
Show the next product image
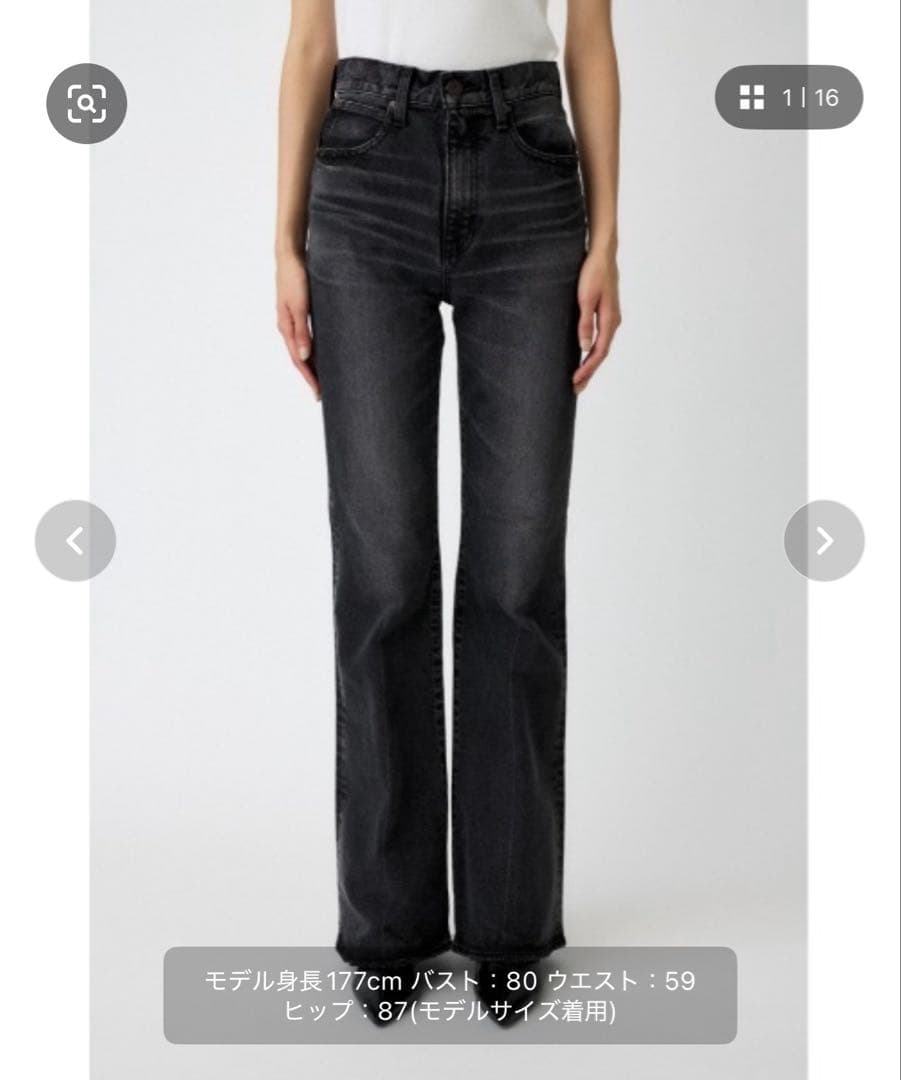tap(824, 541)
